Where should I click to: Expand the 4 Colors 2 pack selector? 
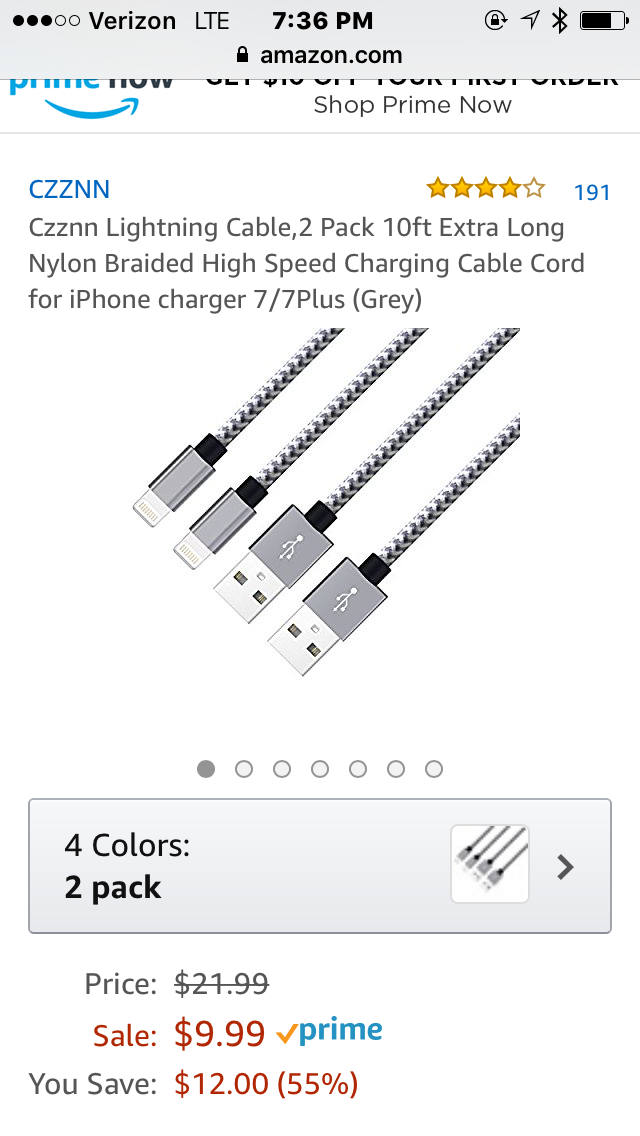click(x=320, y=866)
